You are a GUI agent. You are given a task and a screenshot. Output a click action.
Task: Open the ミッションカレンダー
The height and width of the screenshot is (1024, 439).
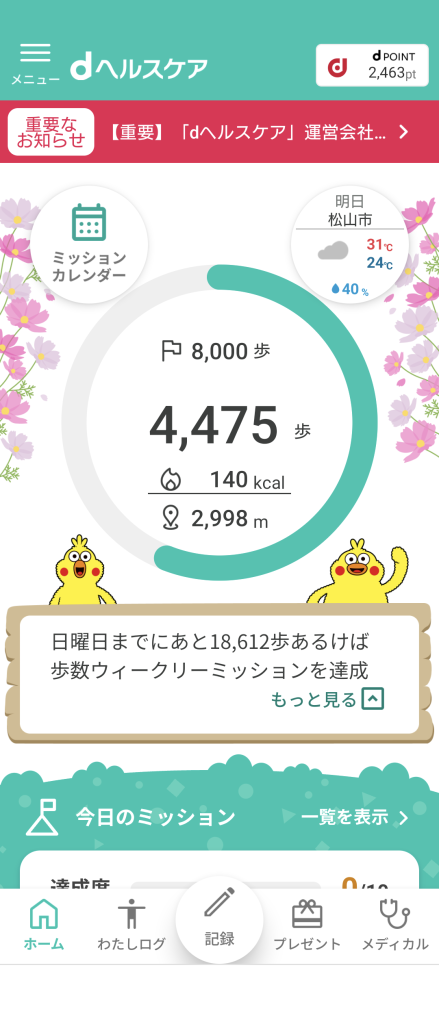[89, 244]
